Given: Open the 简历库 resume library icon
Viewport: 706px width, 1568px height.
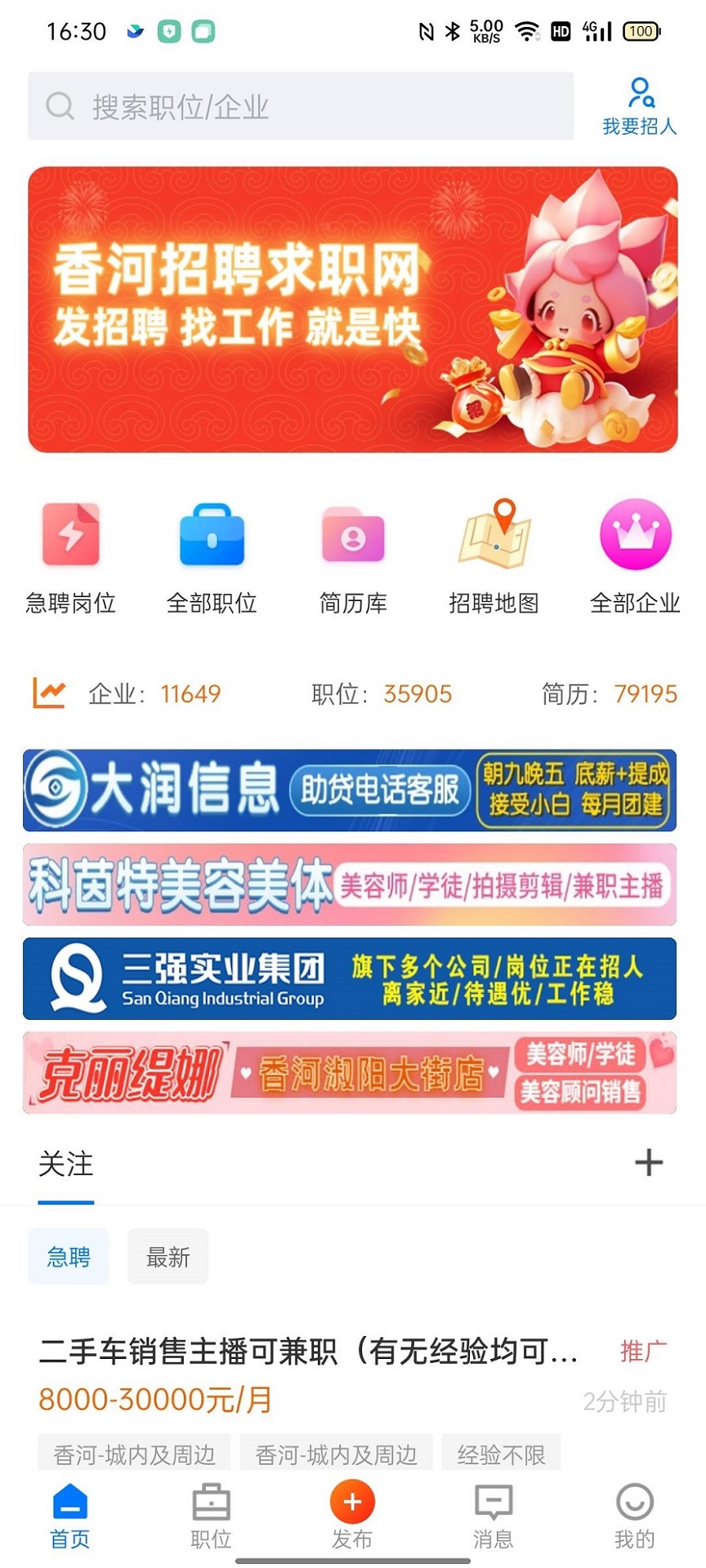Looking at the screenshot, I should coord(353,535).
